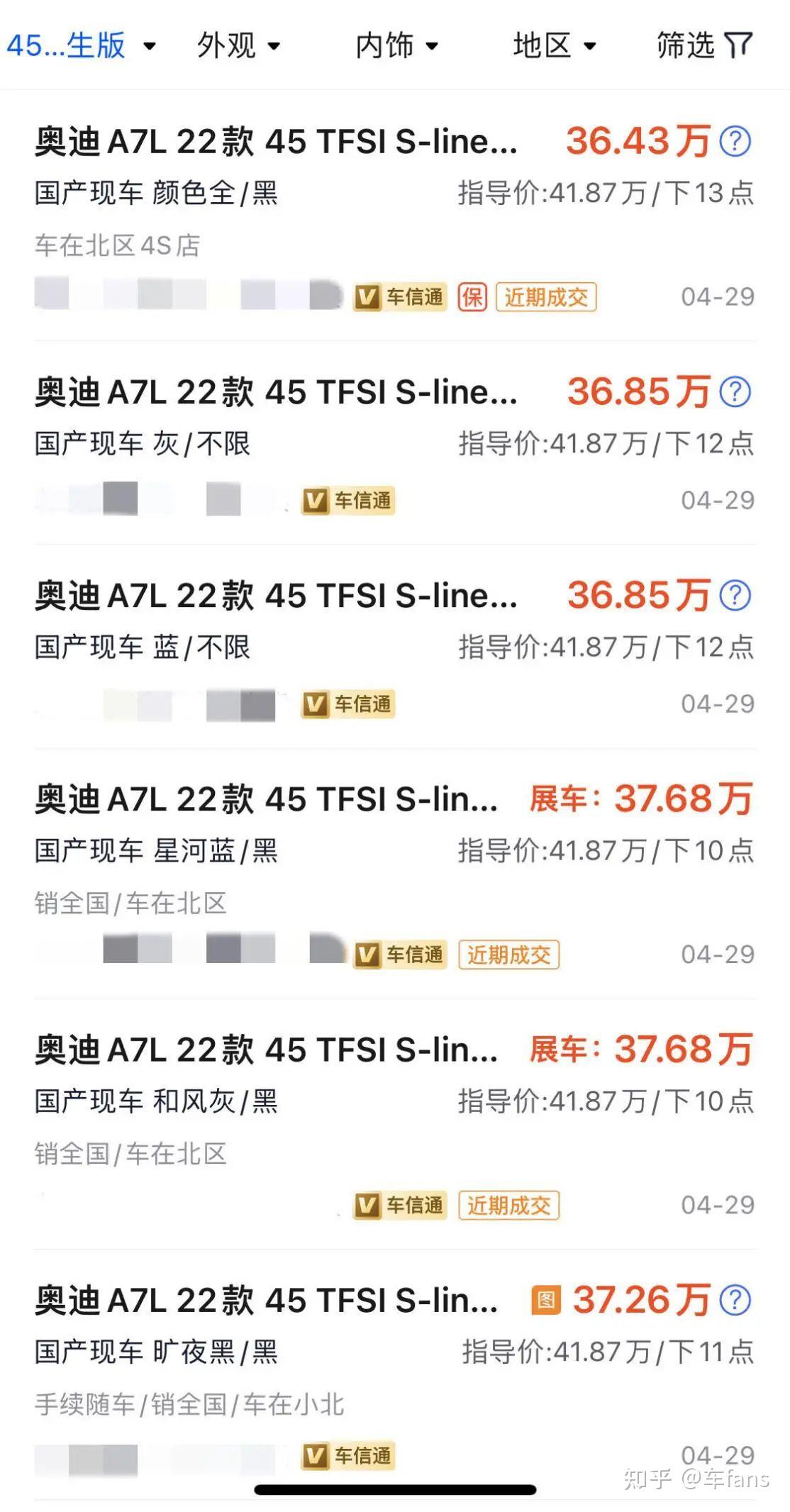Open the 地区 region dropdown

[557, 45]
